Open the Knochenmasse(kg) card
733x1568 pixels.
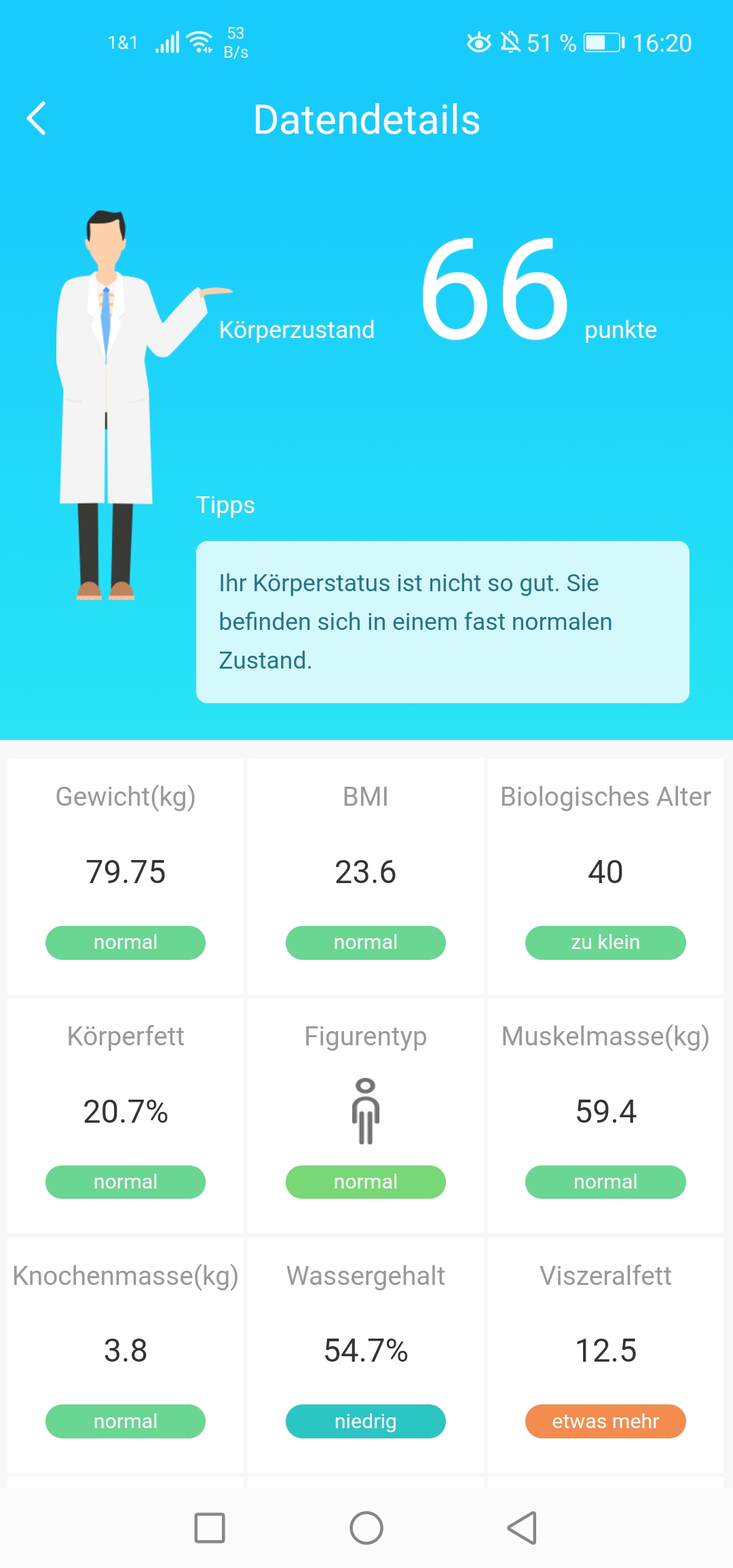point(126,1354)
